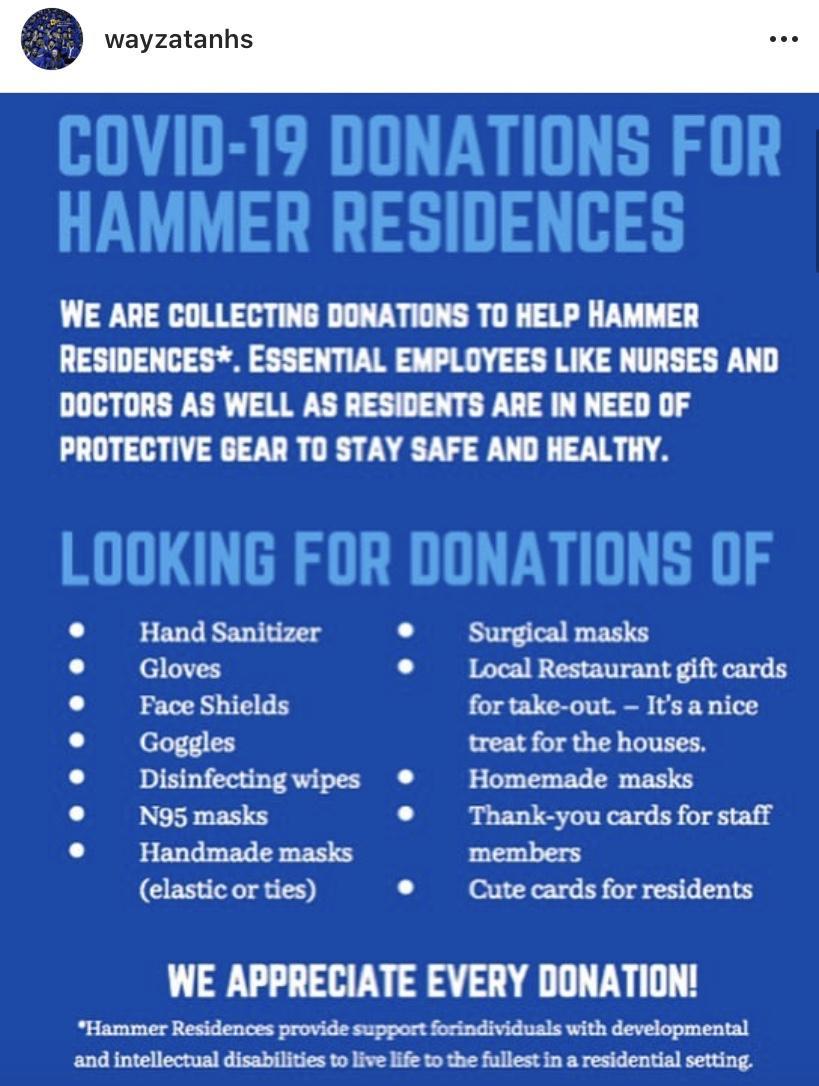Open the wayzatanhs username link
This screenshot has height=1086, width=819.
click(178, 40)
